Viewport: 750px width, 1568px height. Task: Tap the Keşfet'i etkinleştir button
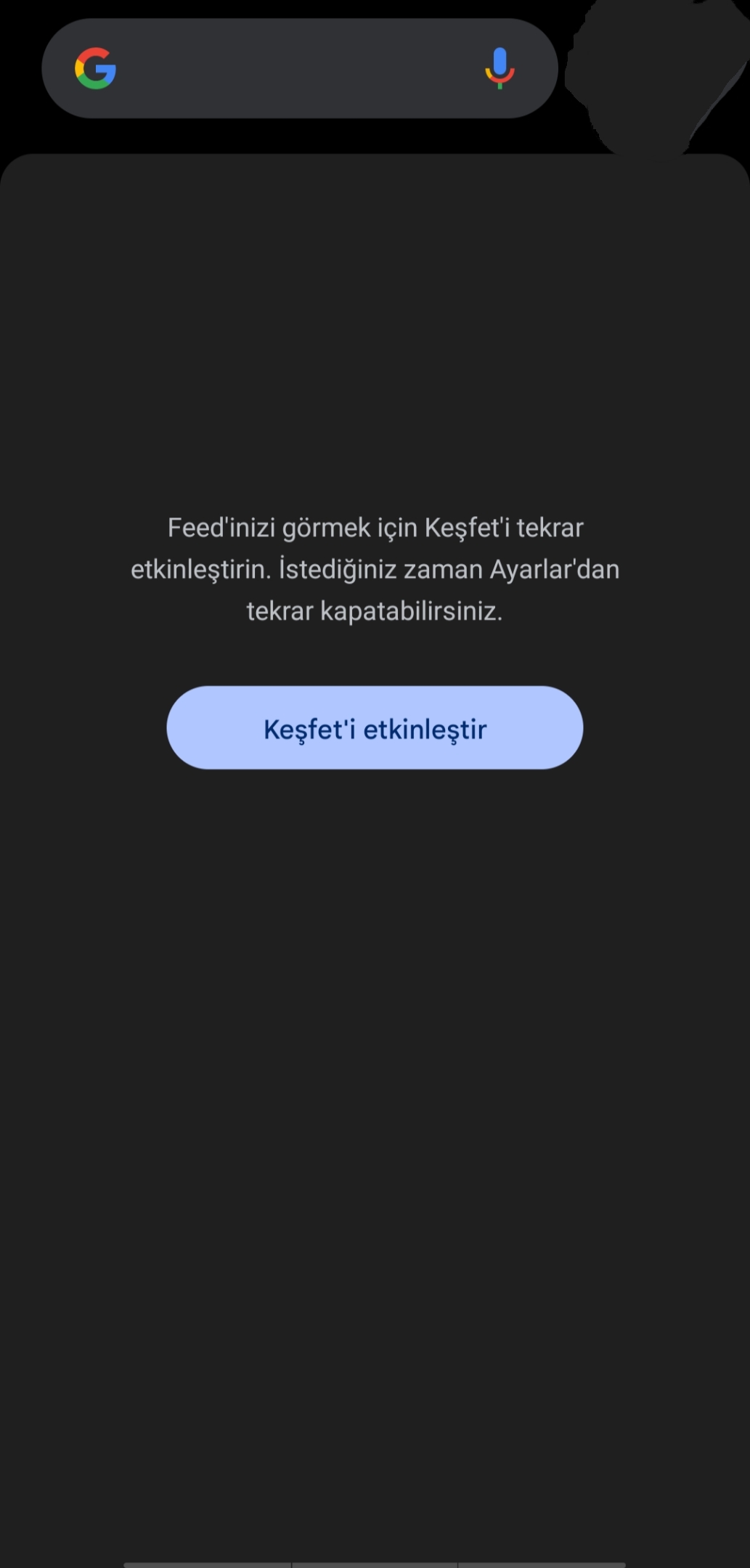tap(375, 727)
